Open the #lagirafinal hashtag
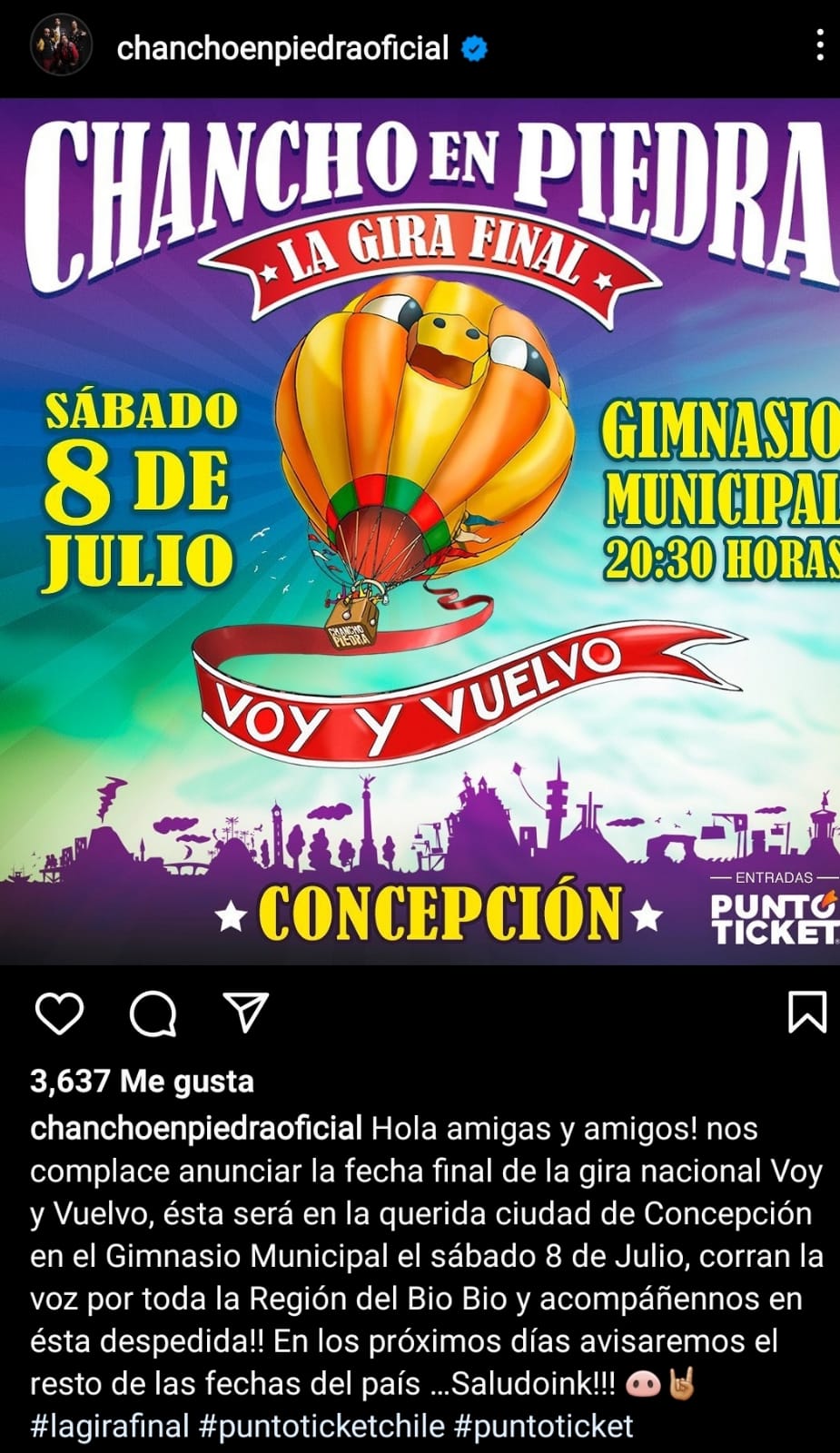Screen dimensions: 840x1453 coord(110,1426)
